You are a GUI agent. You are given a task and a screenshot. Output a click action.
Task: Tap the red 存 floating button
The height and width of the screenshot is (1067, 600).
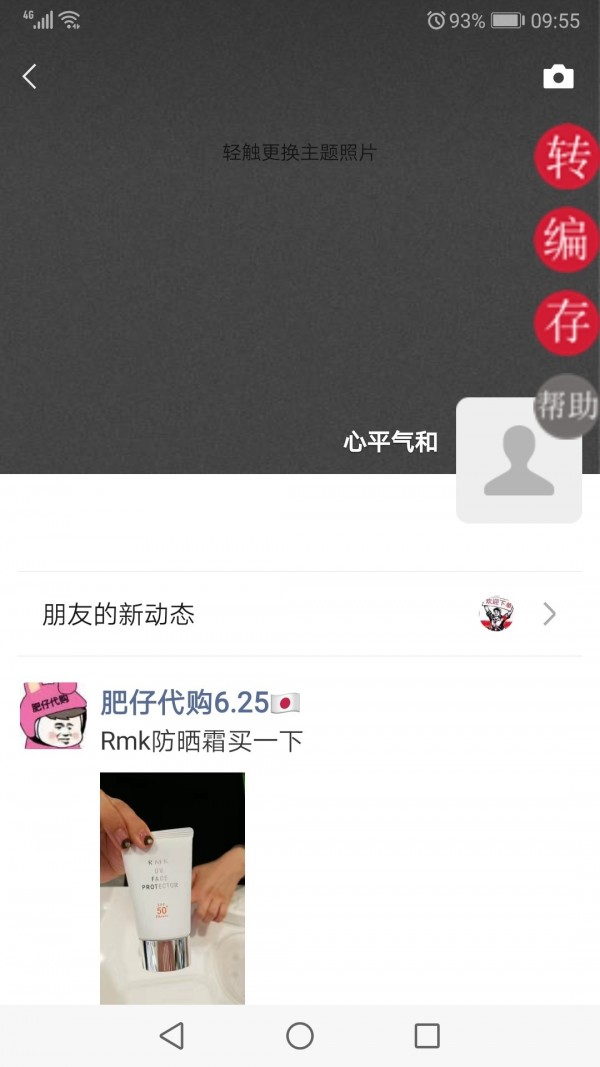pyautogui.click(x=566, y=323)
